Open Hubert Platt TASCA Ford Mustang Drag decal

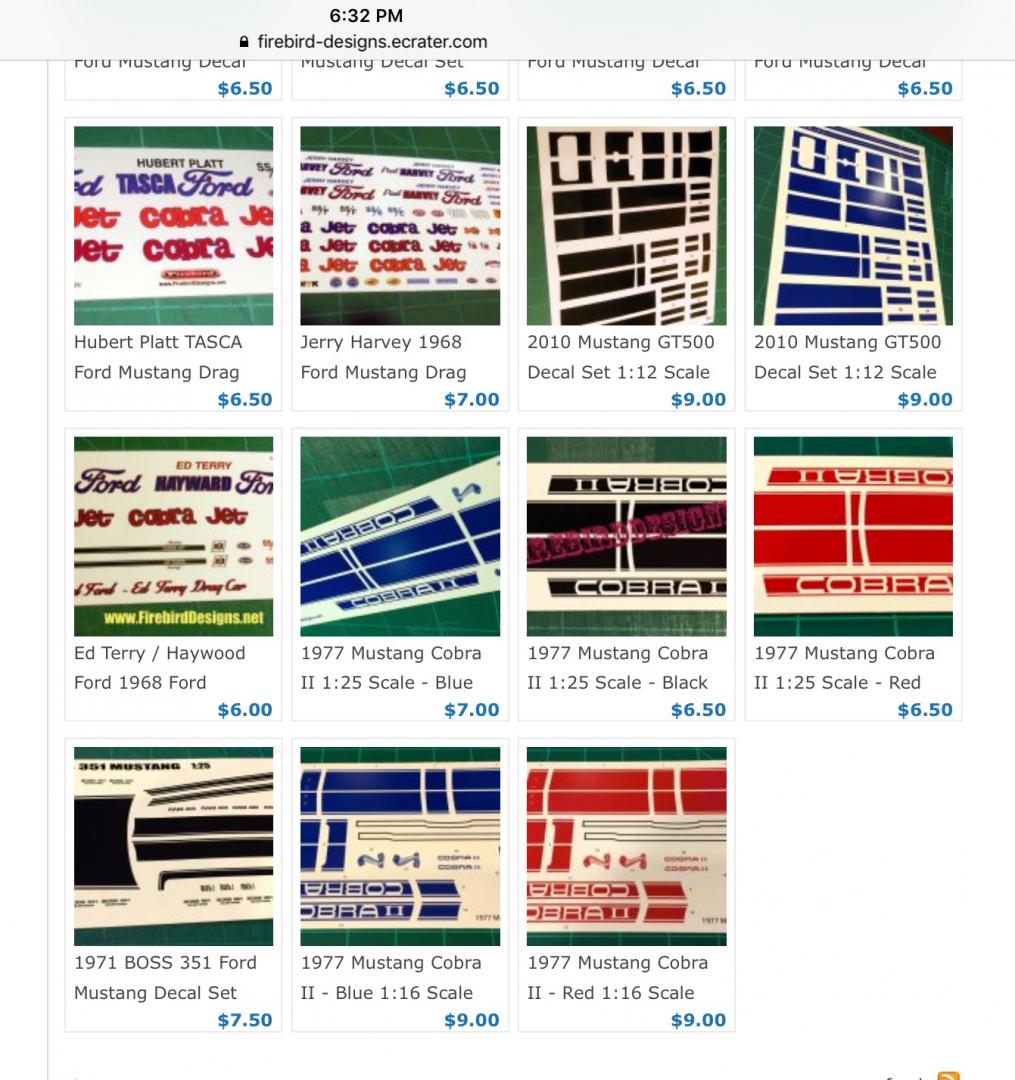pyautogui.click(x=173, y=225)
